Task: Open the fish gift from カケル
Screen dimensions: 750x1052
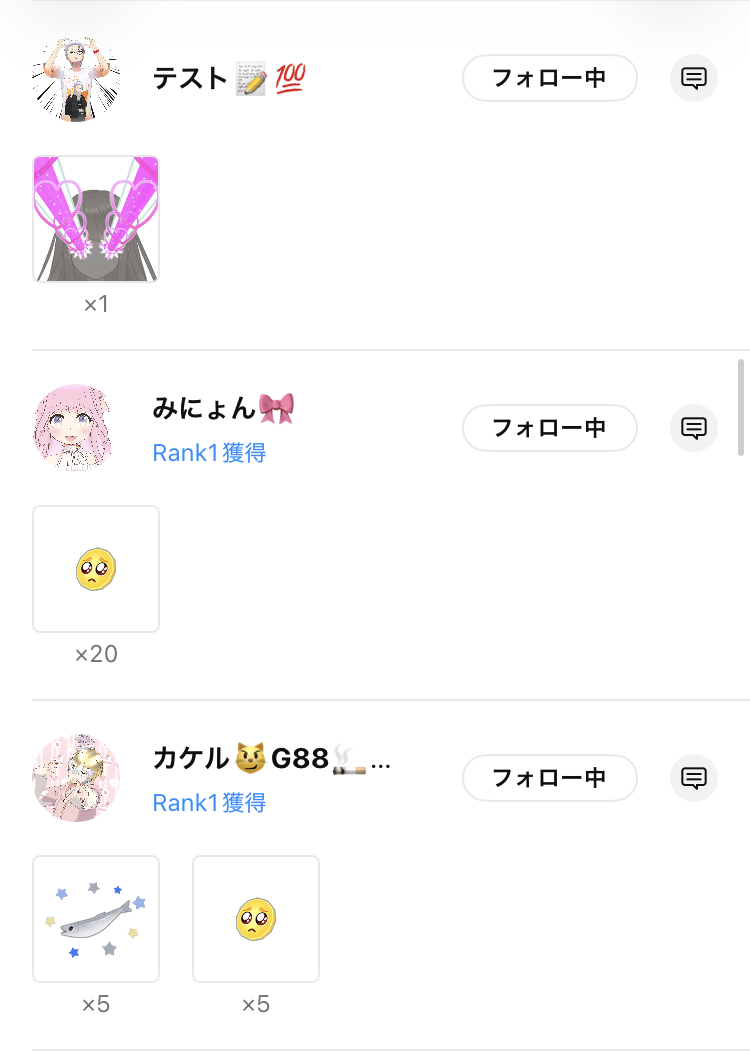Action: click(96, 919)
